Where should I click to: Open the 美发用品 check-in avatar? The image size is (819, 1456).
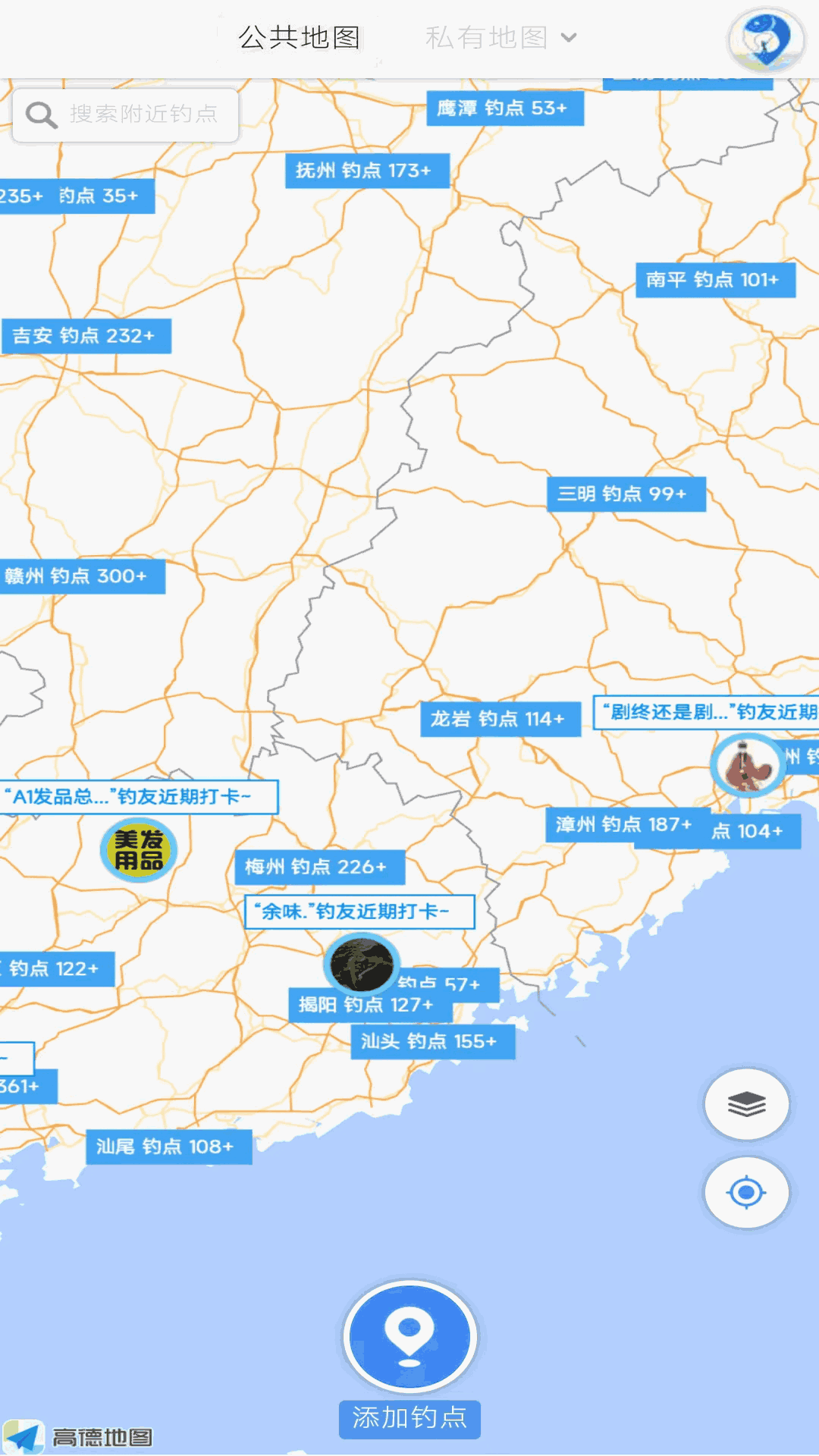[x=138, y=850]
